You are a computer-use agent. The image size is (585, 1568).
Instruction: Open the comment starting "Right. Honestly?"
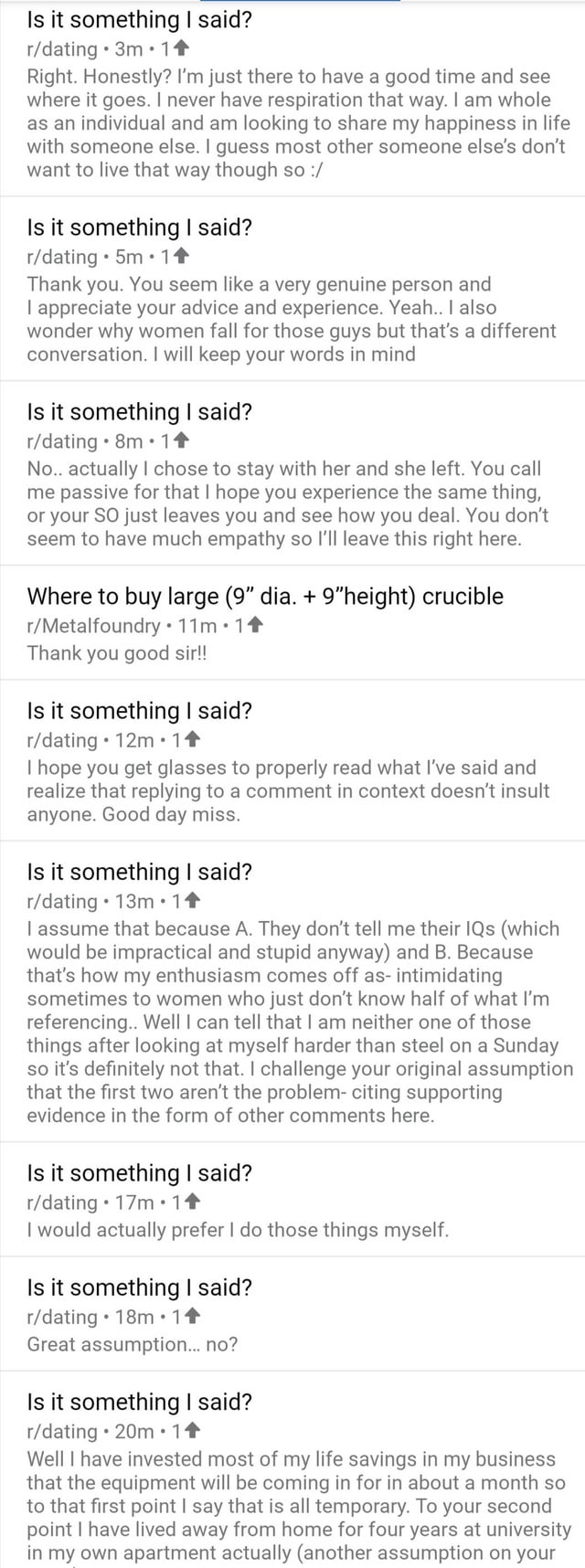pyautogui.click(x=292, y=123)
